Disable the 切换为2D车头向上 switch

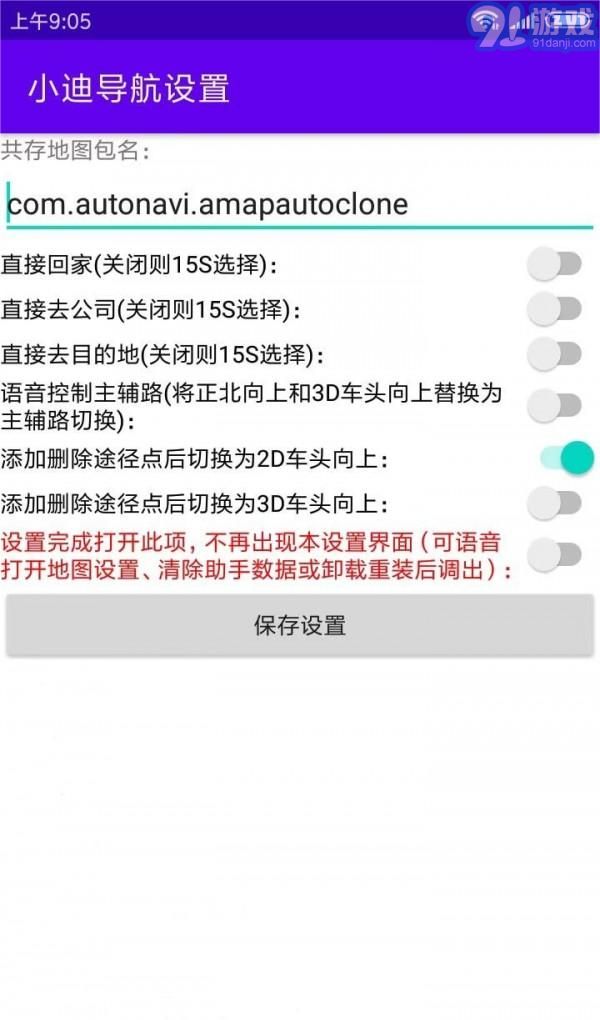[x=565, y=458]
